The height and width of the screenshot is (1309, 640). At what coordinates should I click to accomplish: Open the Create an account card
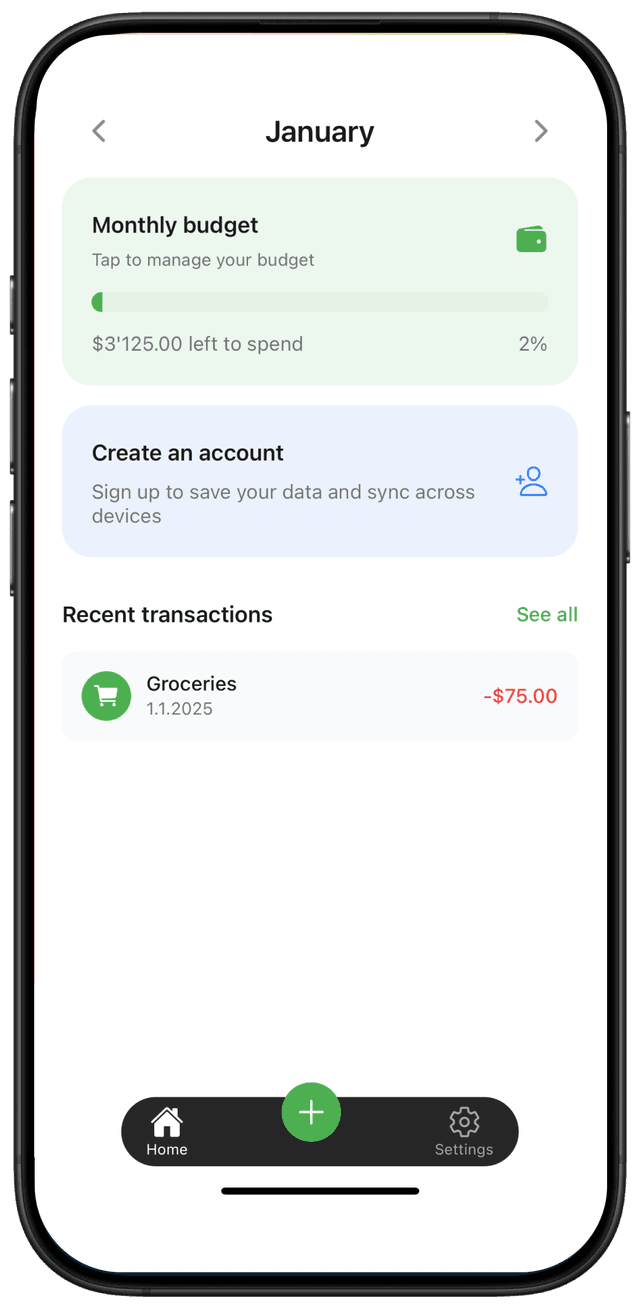[x=319, y=481]
